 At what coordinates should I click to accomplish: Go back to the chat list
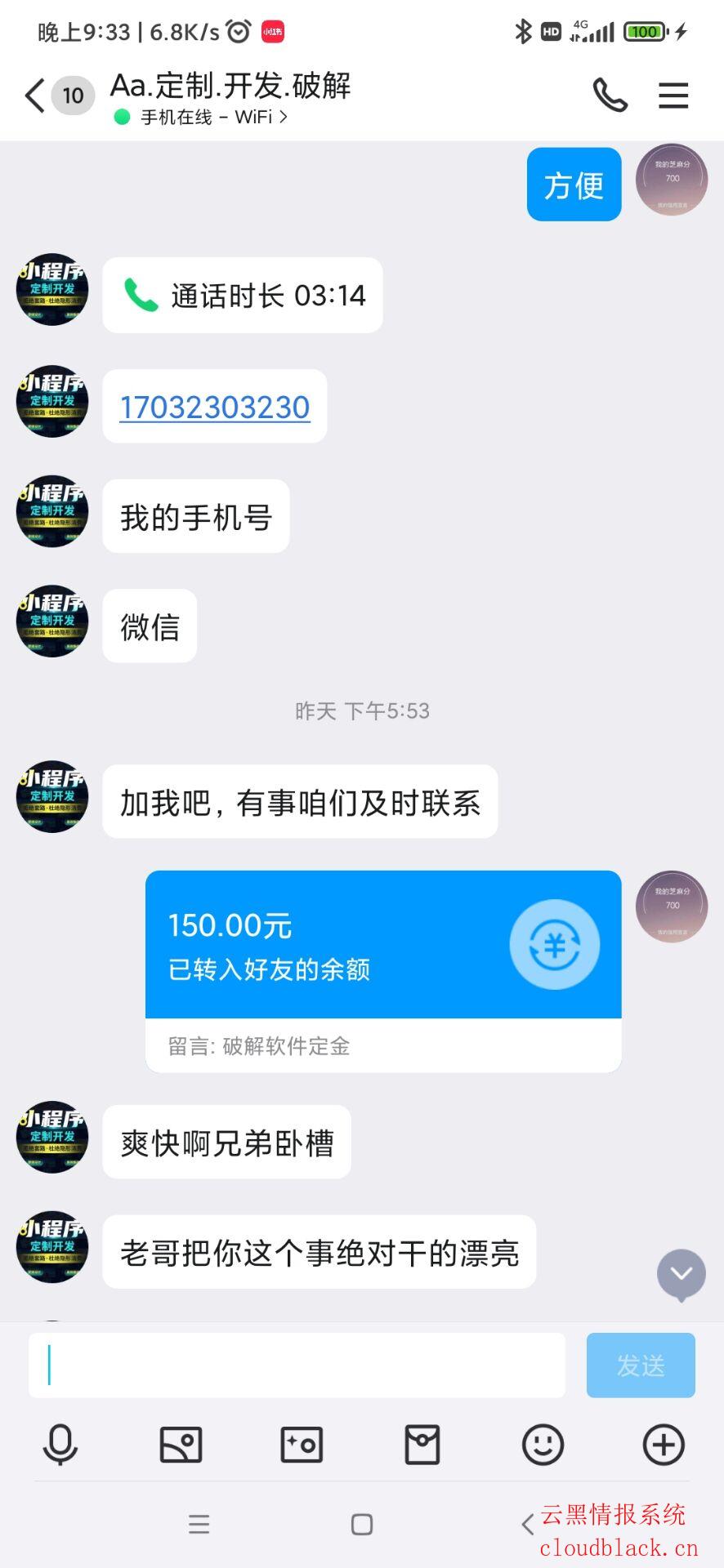coord(36,96)
